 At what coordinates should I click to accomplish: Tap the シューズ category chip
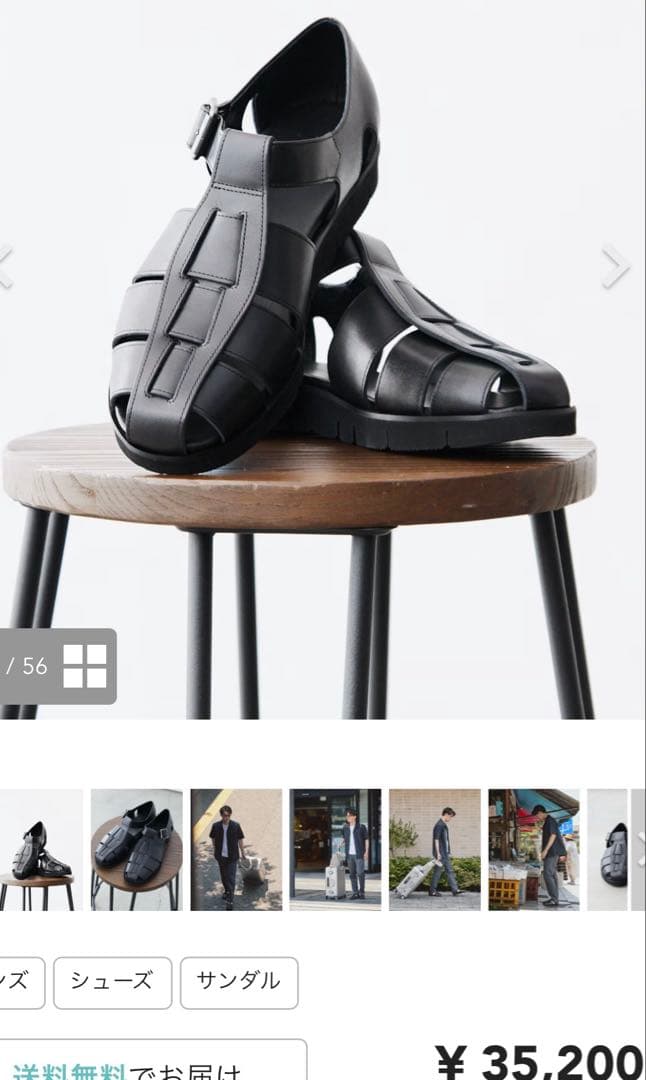112,982
